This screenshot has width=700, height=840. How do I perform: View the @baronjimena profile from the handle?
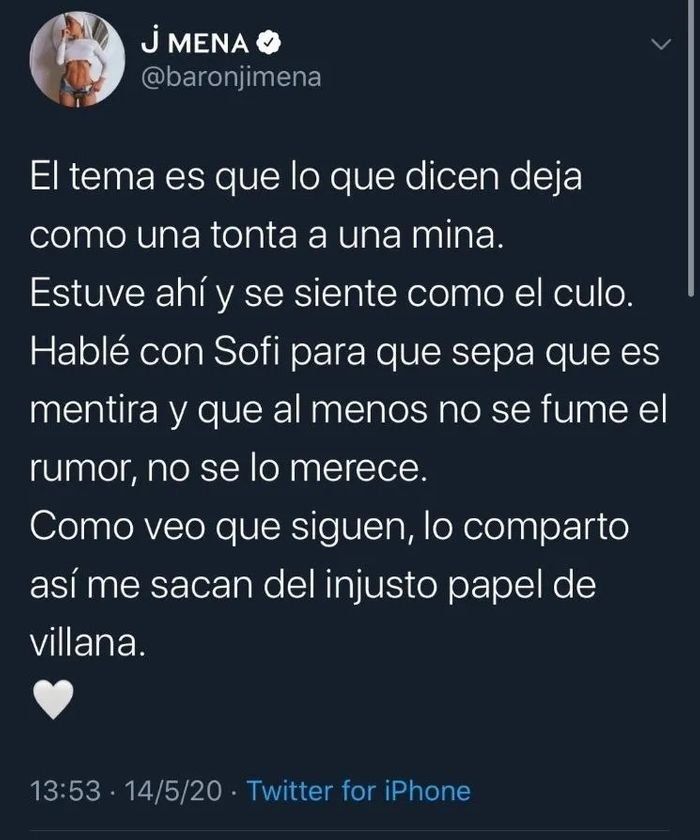[233, 79]
